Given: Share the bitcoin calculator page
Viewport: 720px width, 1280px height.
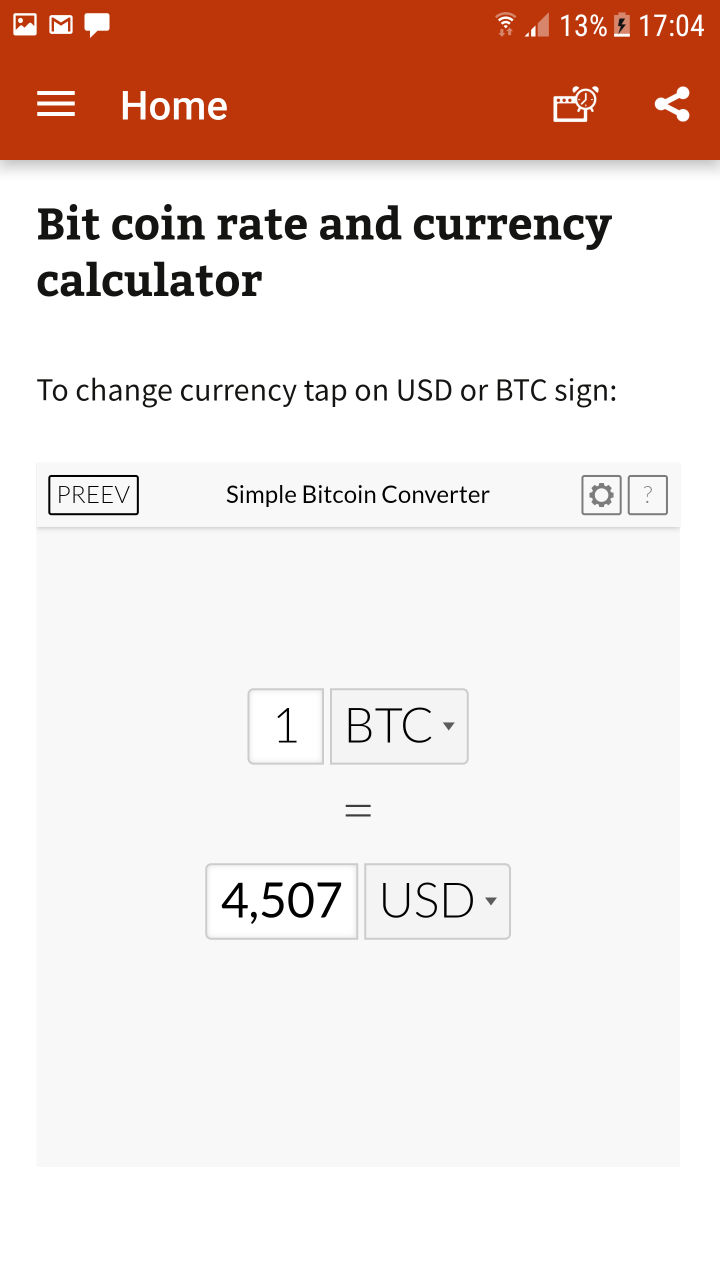Looking at the screenshot, I should [x=672, y=104].
